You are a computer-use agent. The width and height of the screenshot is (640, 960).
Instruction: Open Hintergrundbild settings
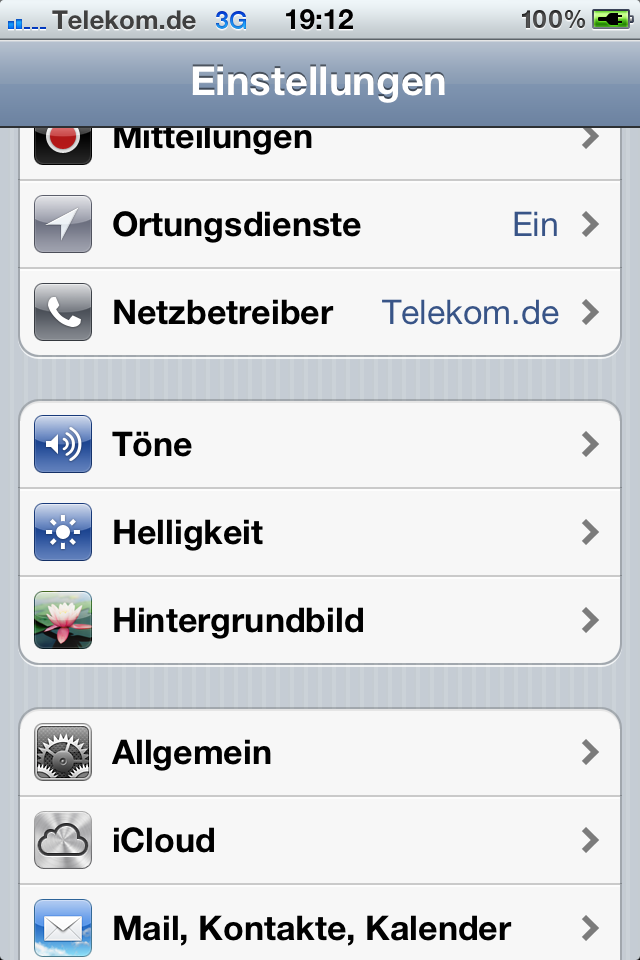point(320,620)
